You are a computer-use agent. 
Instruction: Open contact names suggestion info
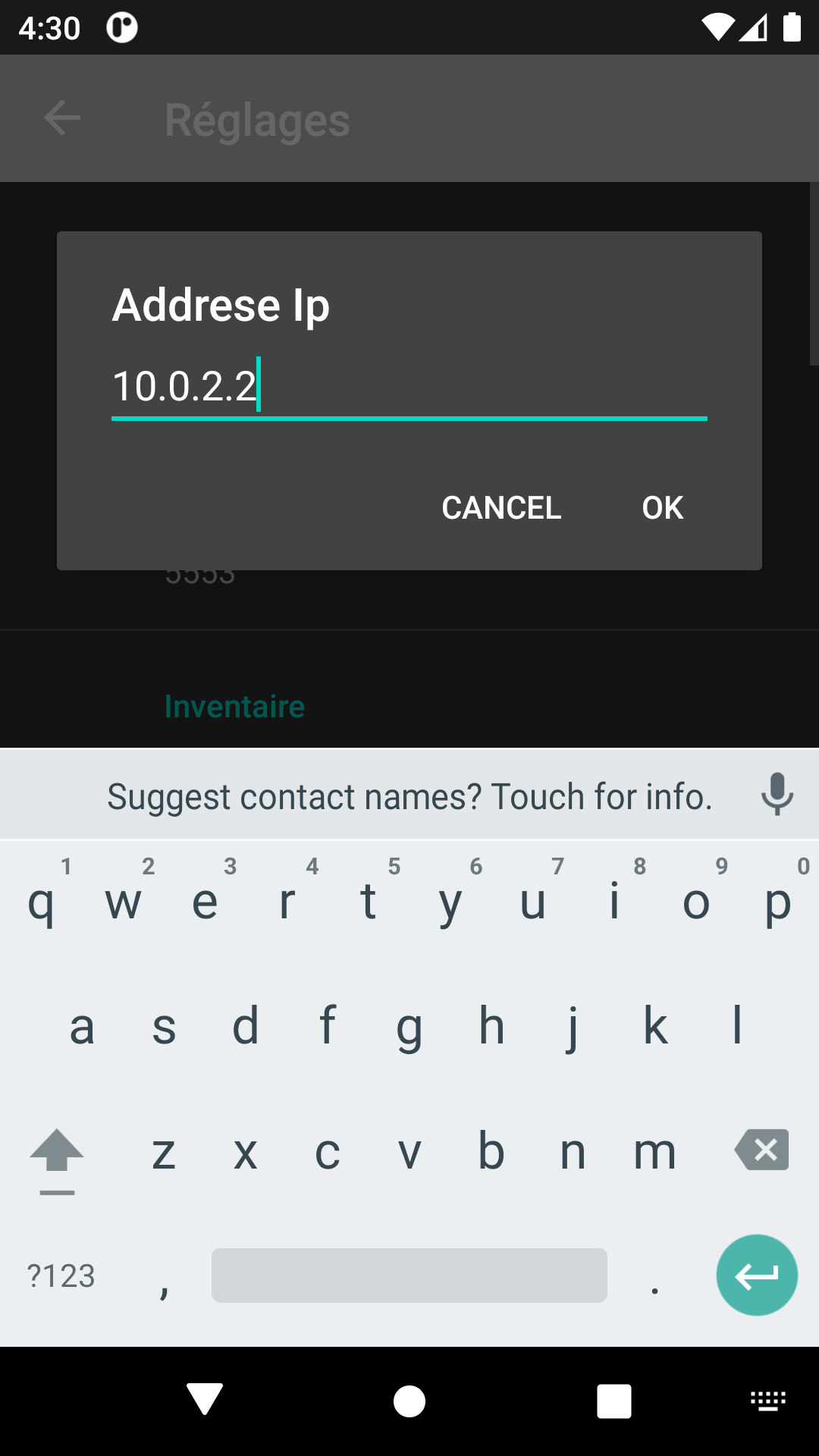pos(409,796)
